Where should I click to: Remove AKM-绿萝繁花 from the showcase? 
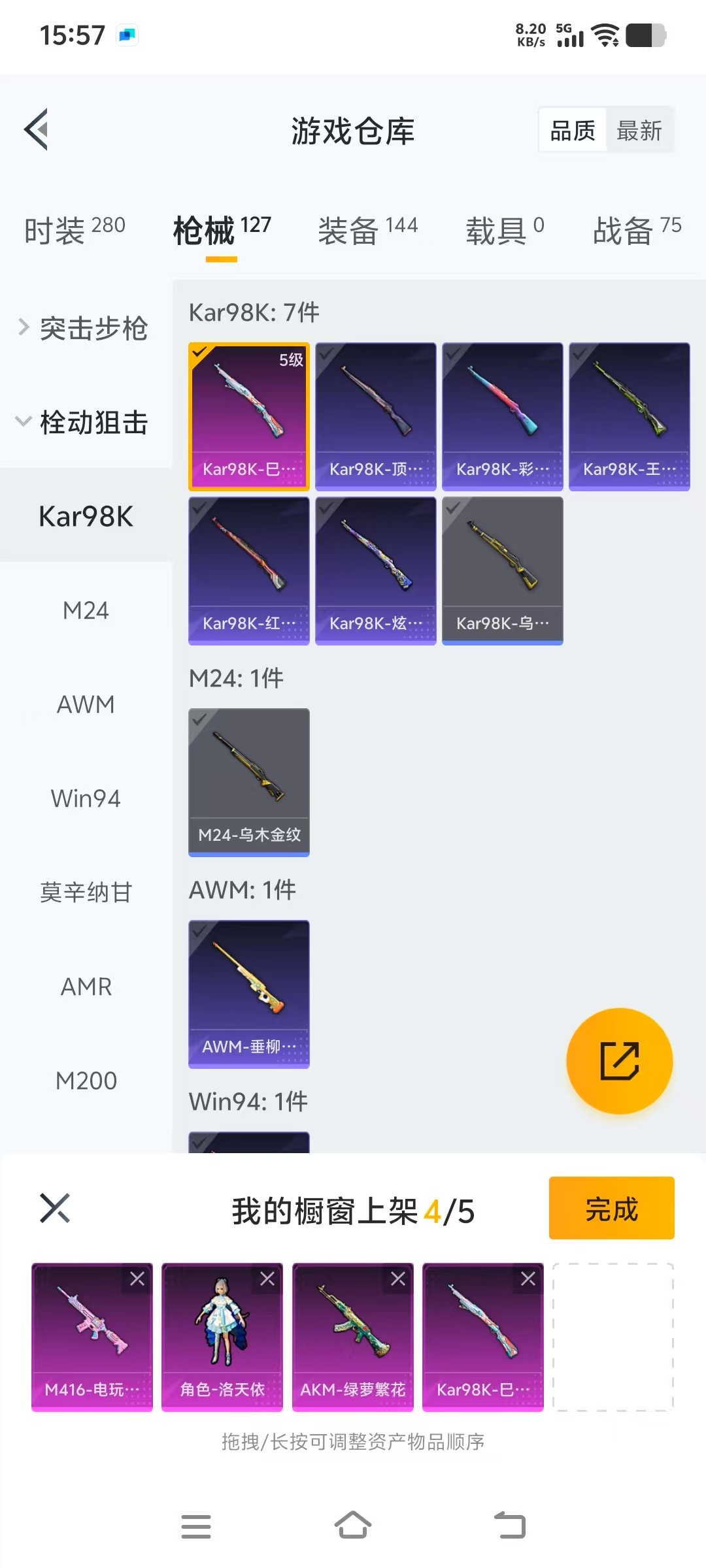point(398,1279)
